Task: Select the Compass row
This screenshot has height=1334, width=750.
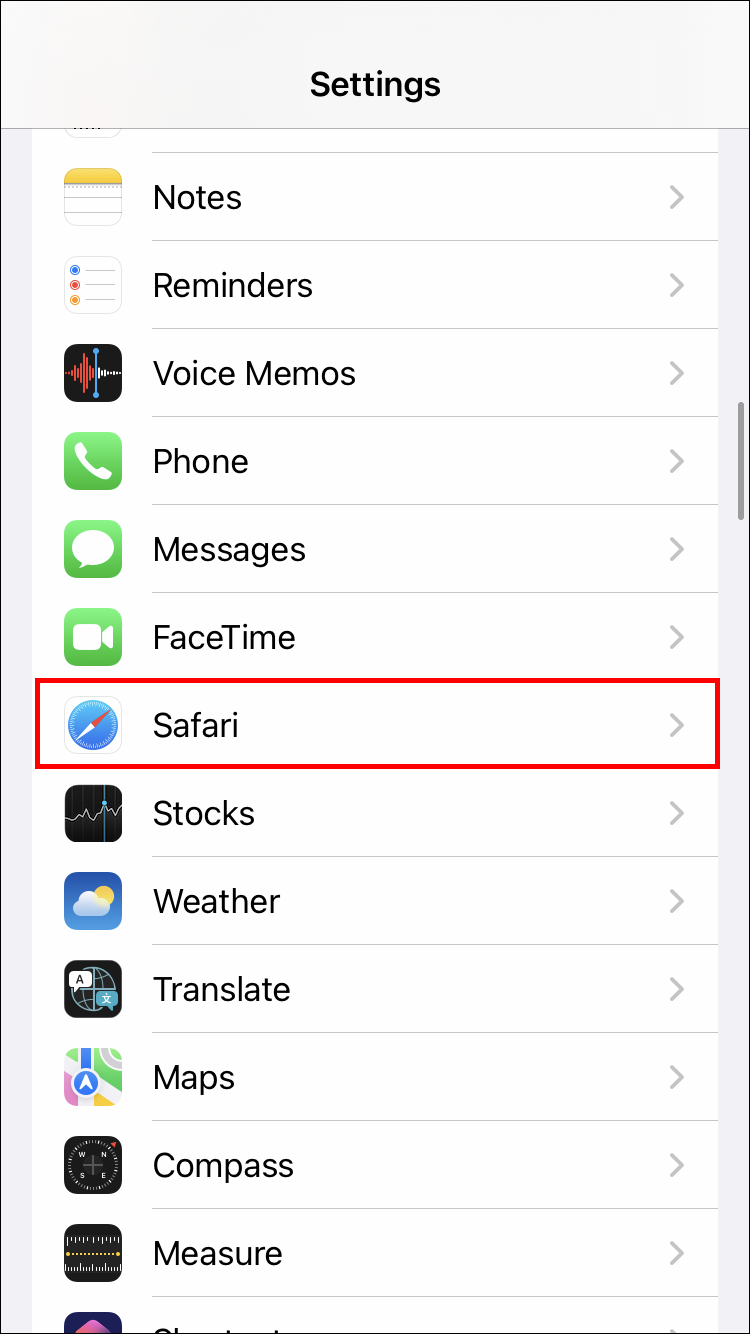Action: coord(375,1165)
